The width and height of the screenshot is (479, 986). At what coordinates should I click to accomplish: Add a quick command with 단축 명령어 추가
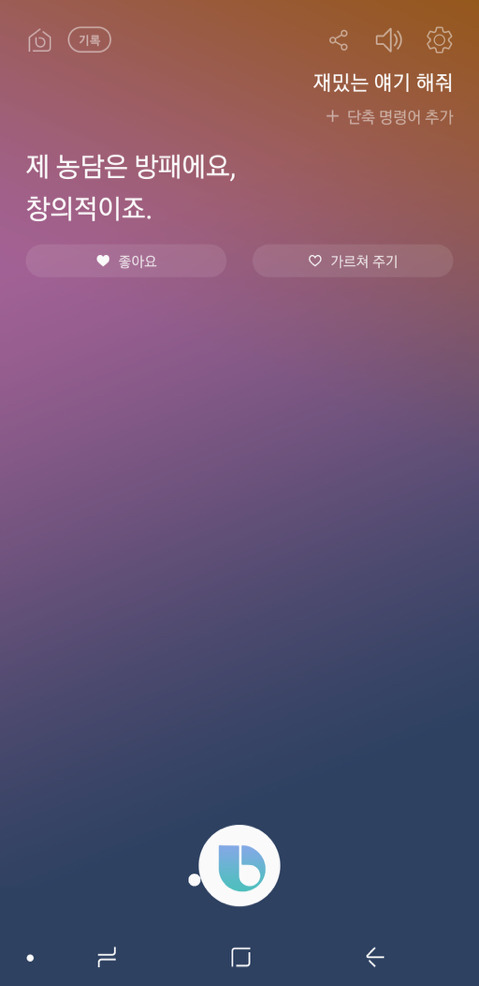tap(390, 117)
